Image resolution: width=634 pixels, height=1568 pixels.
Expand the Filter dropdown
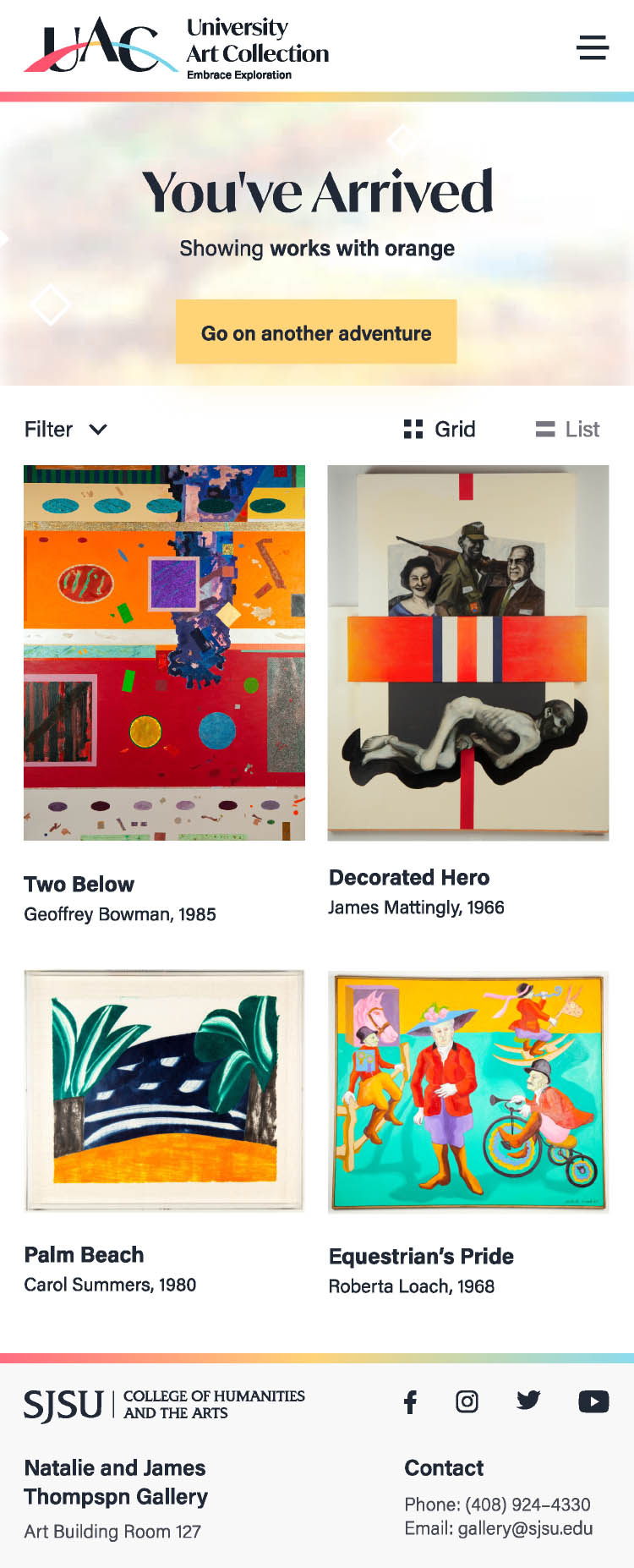point(66,430)
